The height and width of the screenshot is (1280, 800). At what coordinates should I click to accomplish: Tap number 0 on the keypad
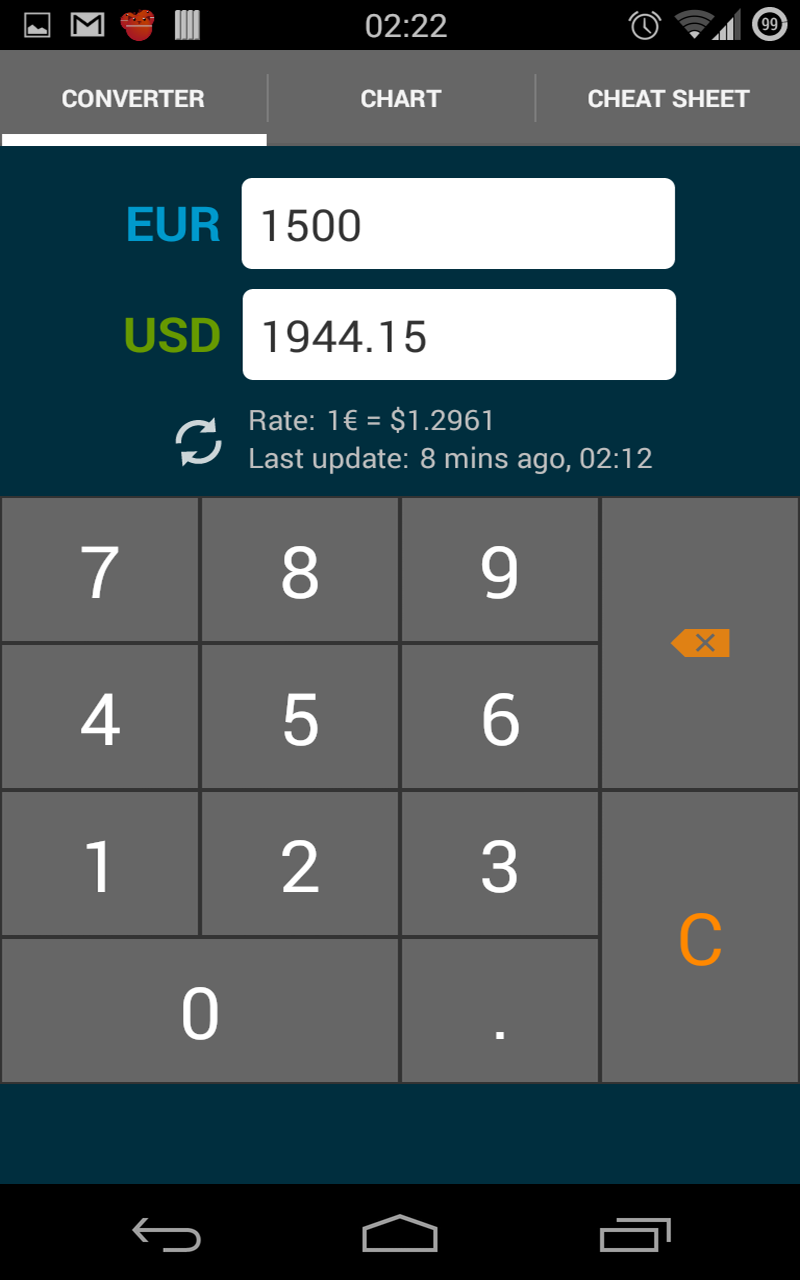click(199, 1011)
